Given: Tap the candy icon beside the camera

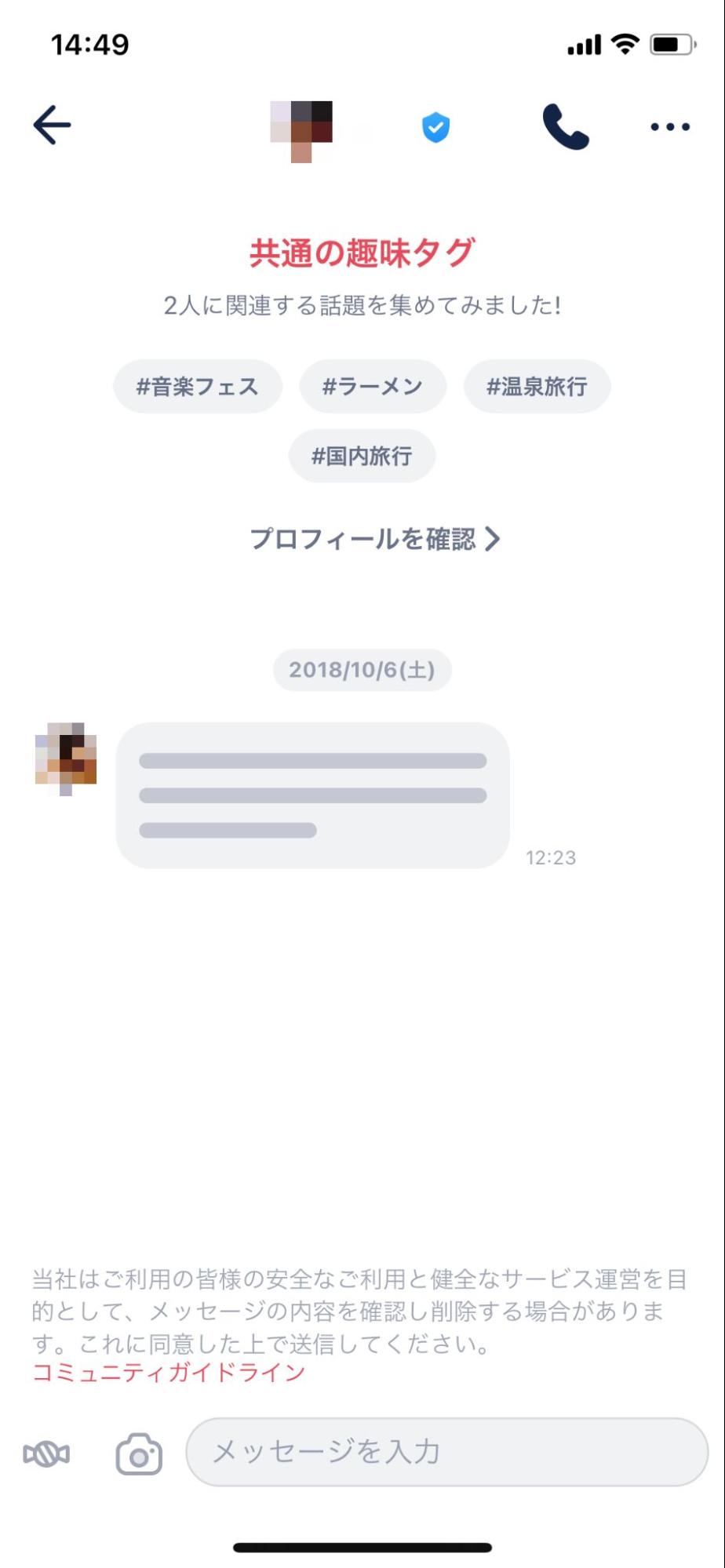Looking at the screenshot, I should (x=46, y=1455).
